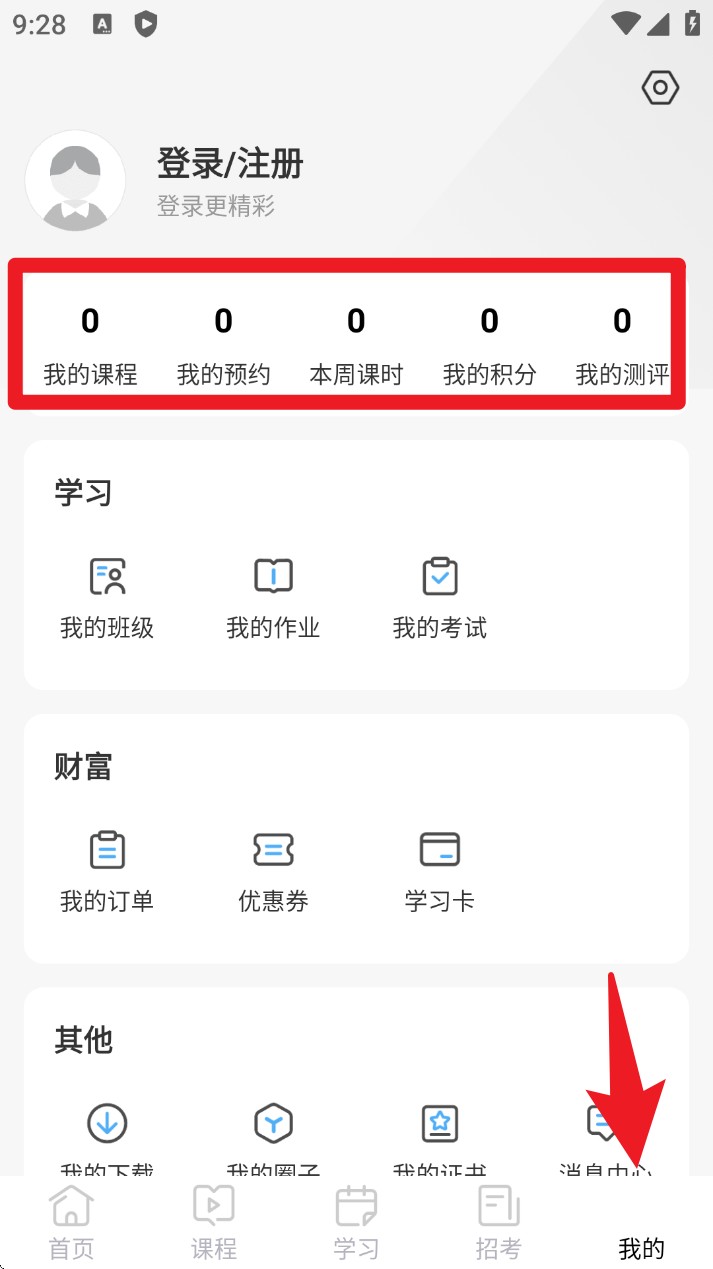Tap the profile avatar
713x1269 pixels.
click(75, 181)
